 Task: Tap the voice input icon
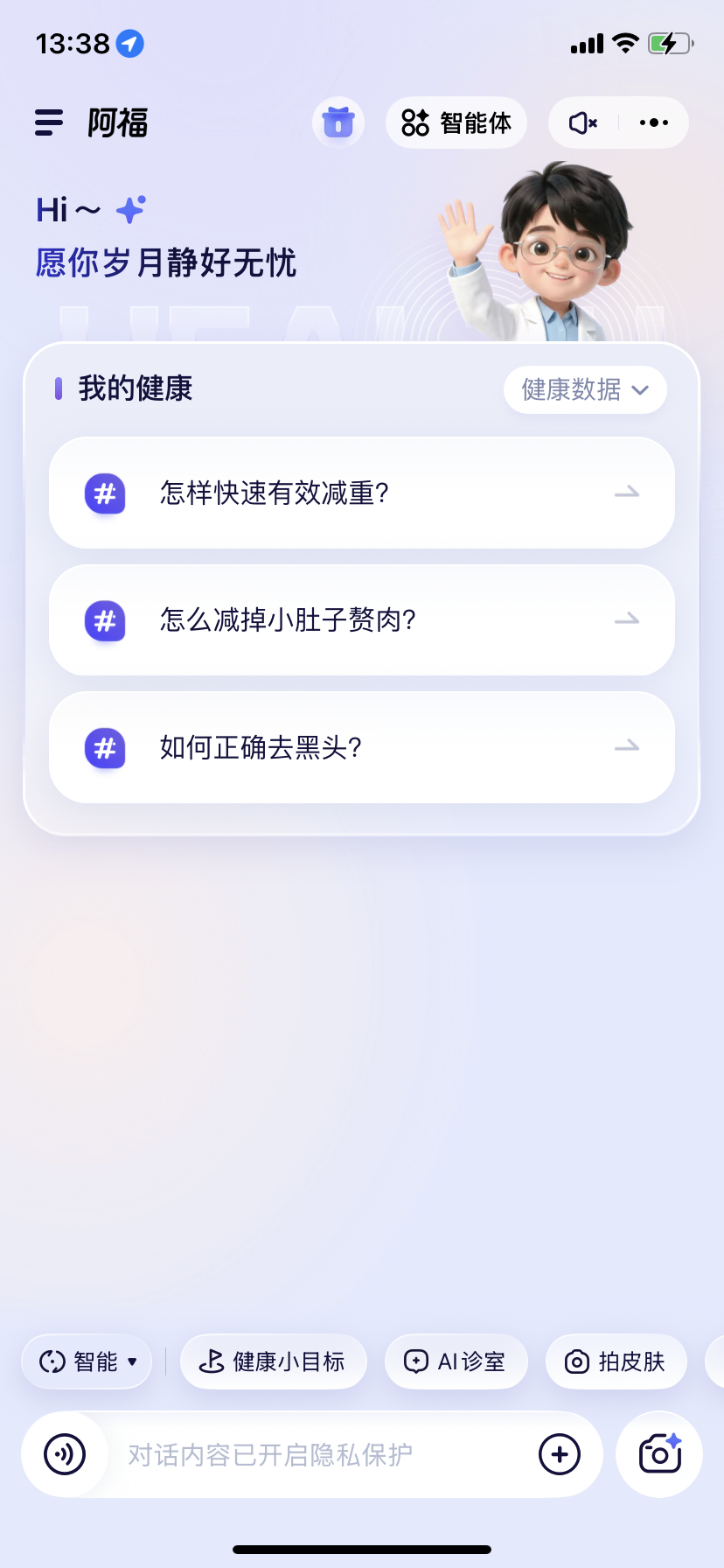[64, 1453]
